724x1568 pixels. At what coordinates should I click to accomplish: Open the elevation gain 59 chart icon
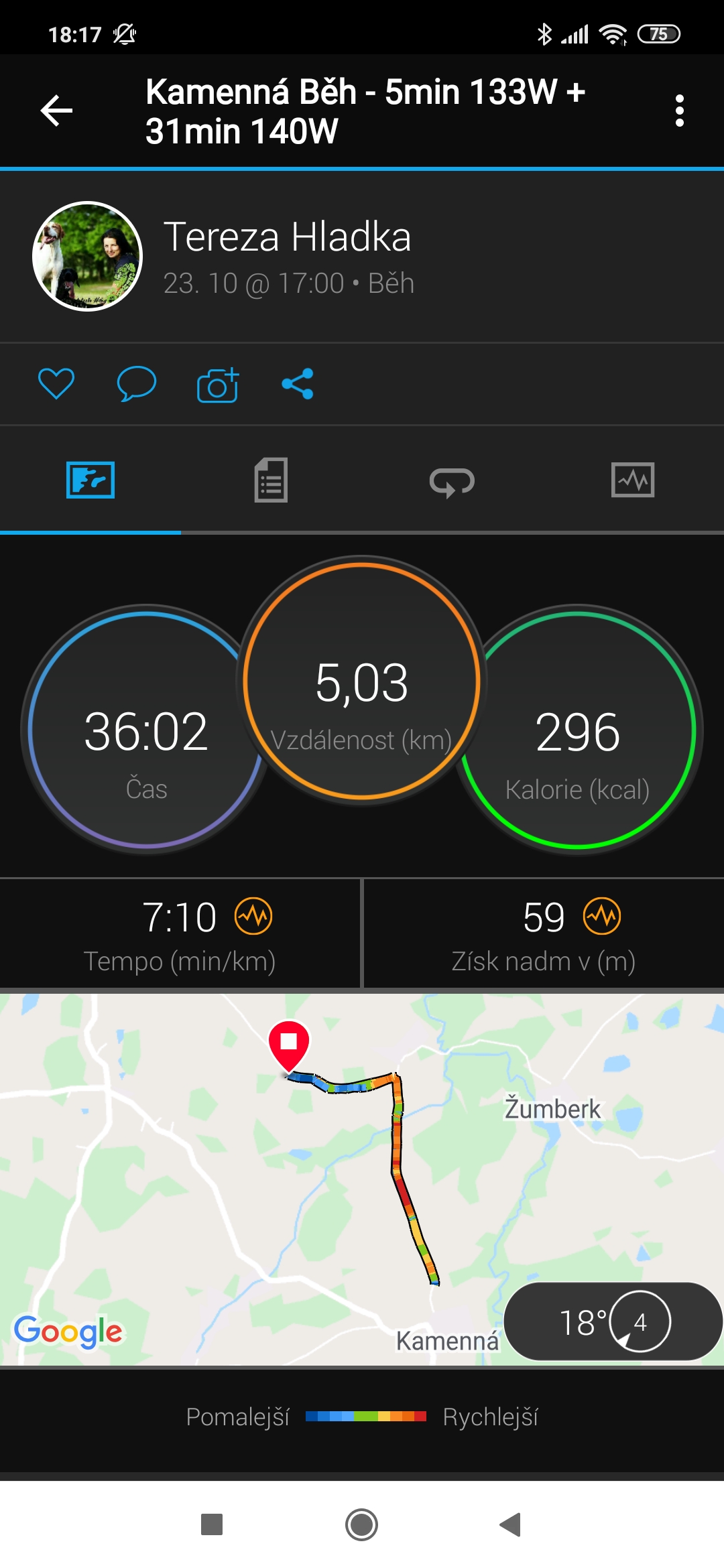602,916
